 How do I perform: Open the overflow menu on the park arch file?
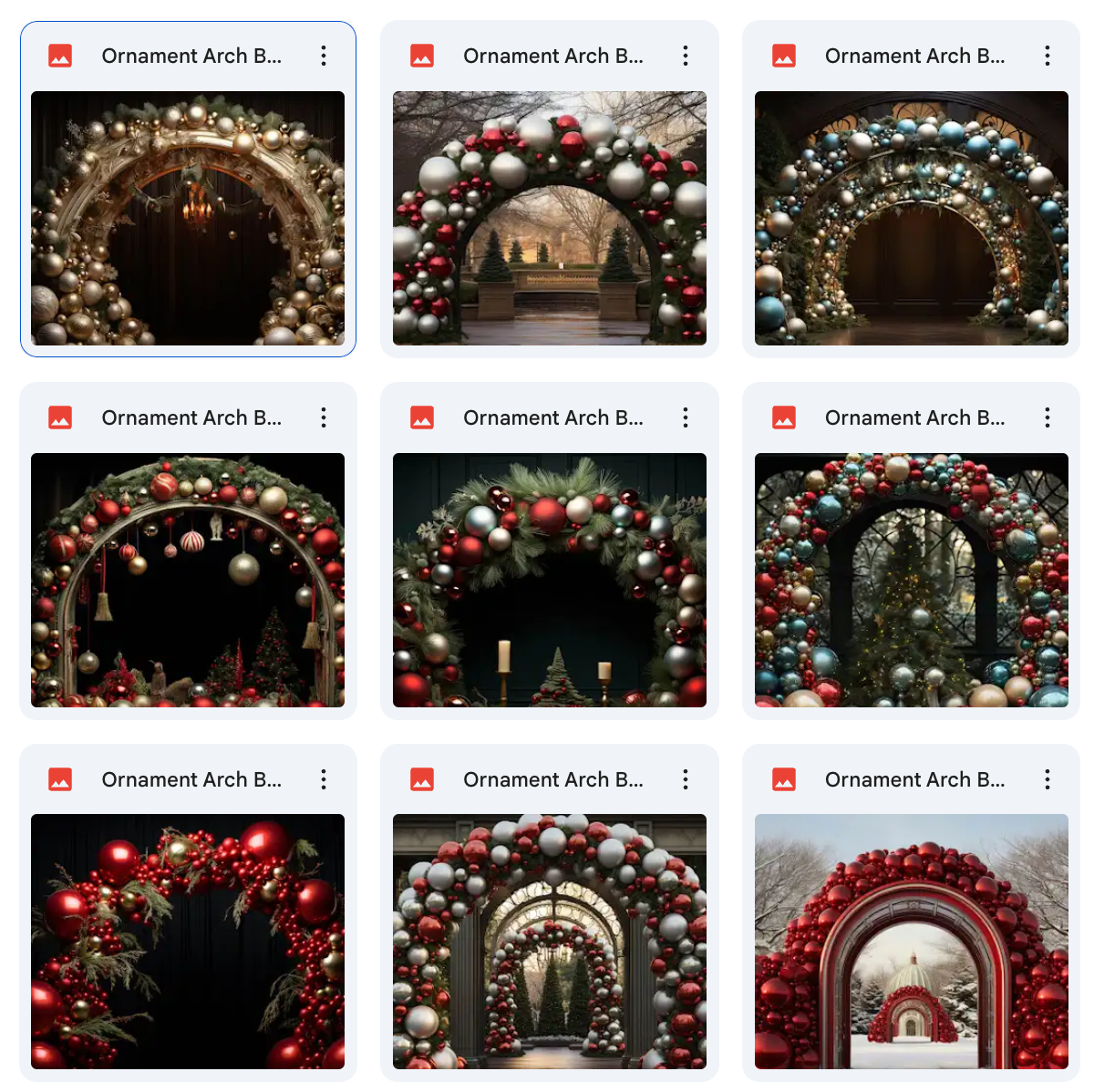tap(686, 57)
